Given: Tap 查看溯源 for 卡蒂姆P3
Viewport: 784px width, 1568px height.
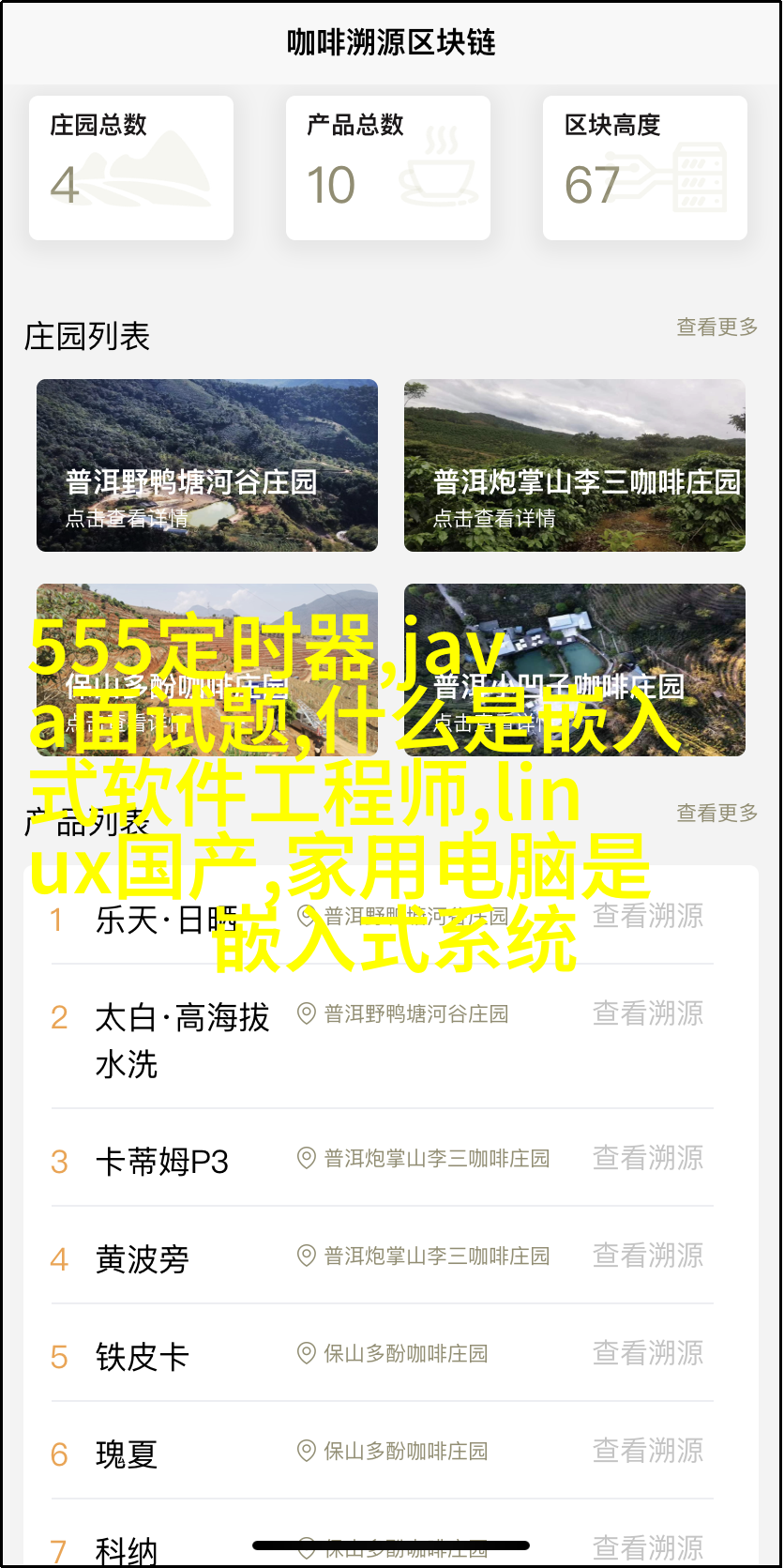Looking at the screenshot, I should 648,1158.
